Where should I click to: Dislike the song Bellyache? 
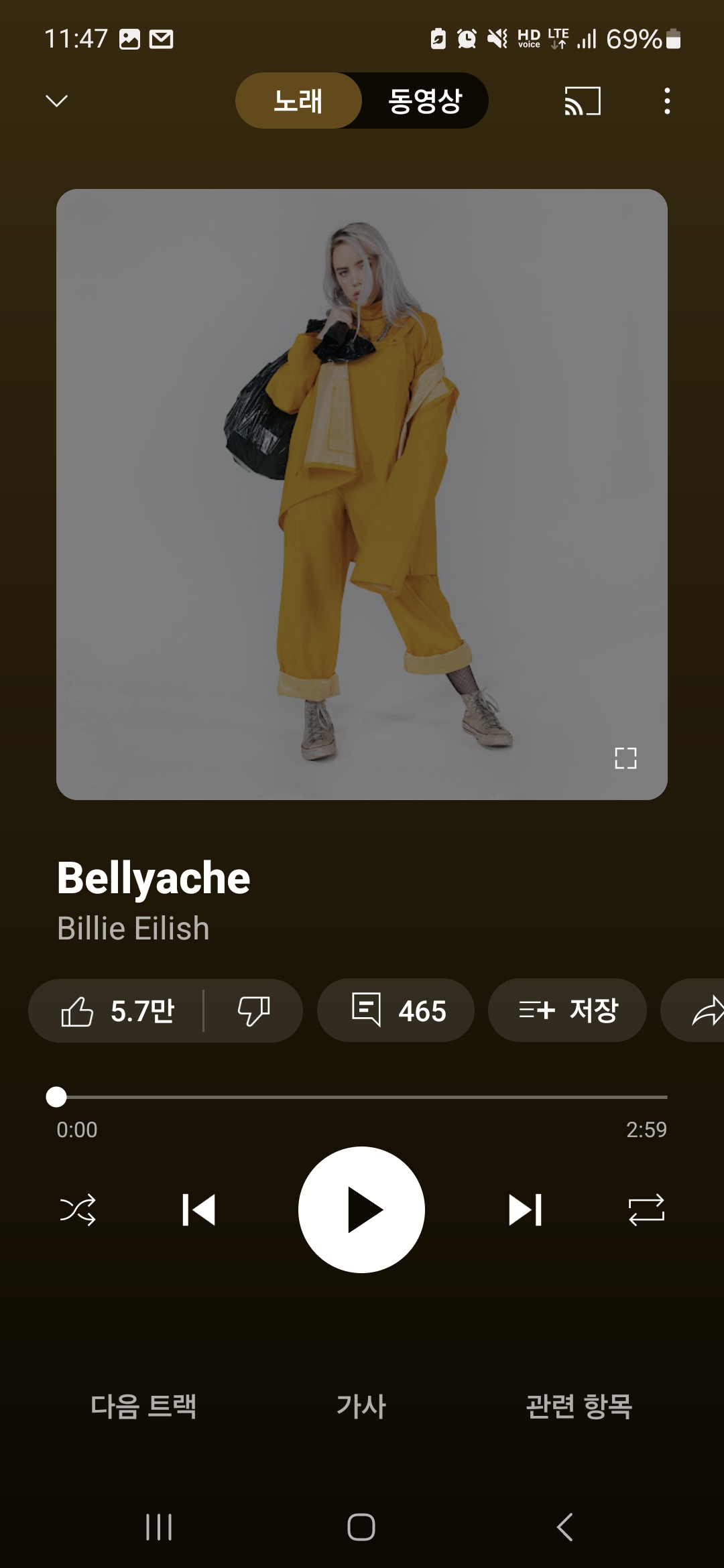click(253, 1010)
